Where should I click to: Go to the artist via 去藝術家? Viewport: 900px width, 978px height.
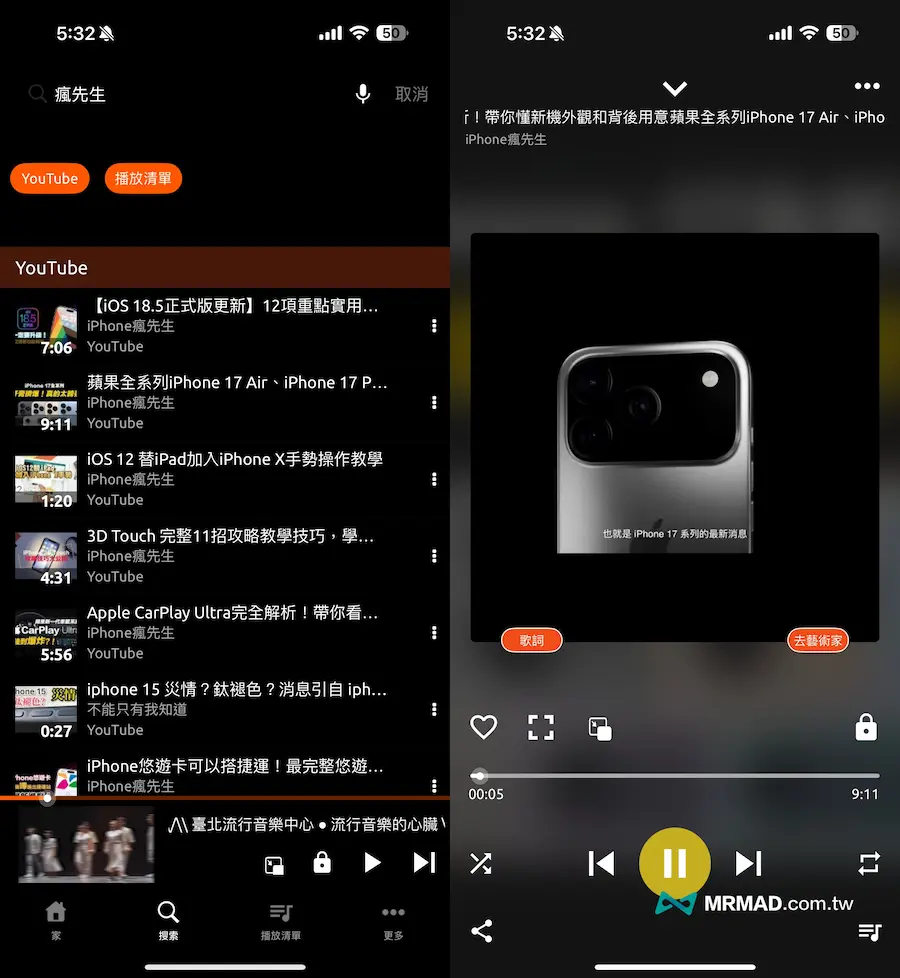817,640
